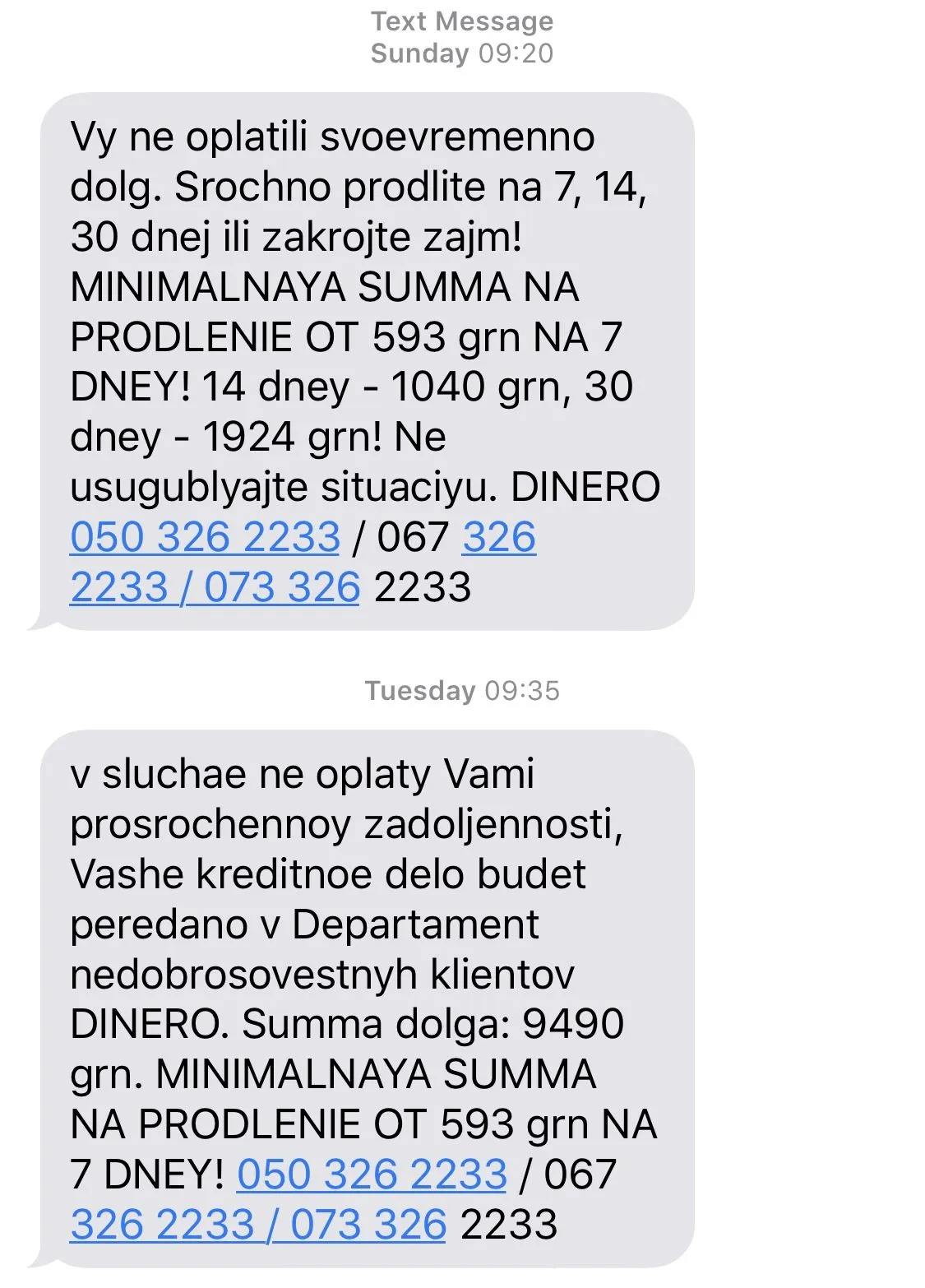Tap the 073 326 link in Tuesday's message

[x=368, y=1224]
